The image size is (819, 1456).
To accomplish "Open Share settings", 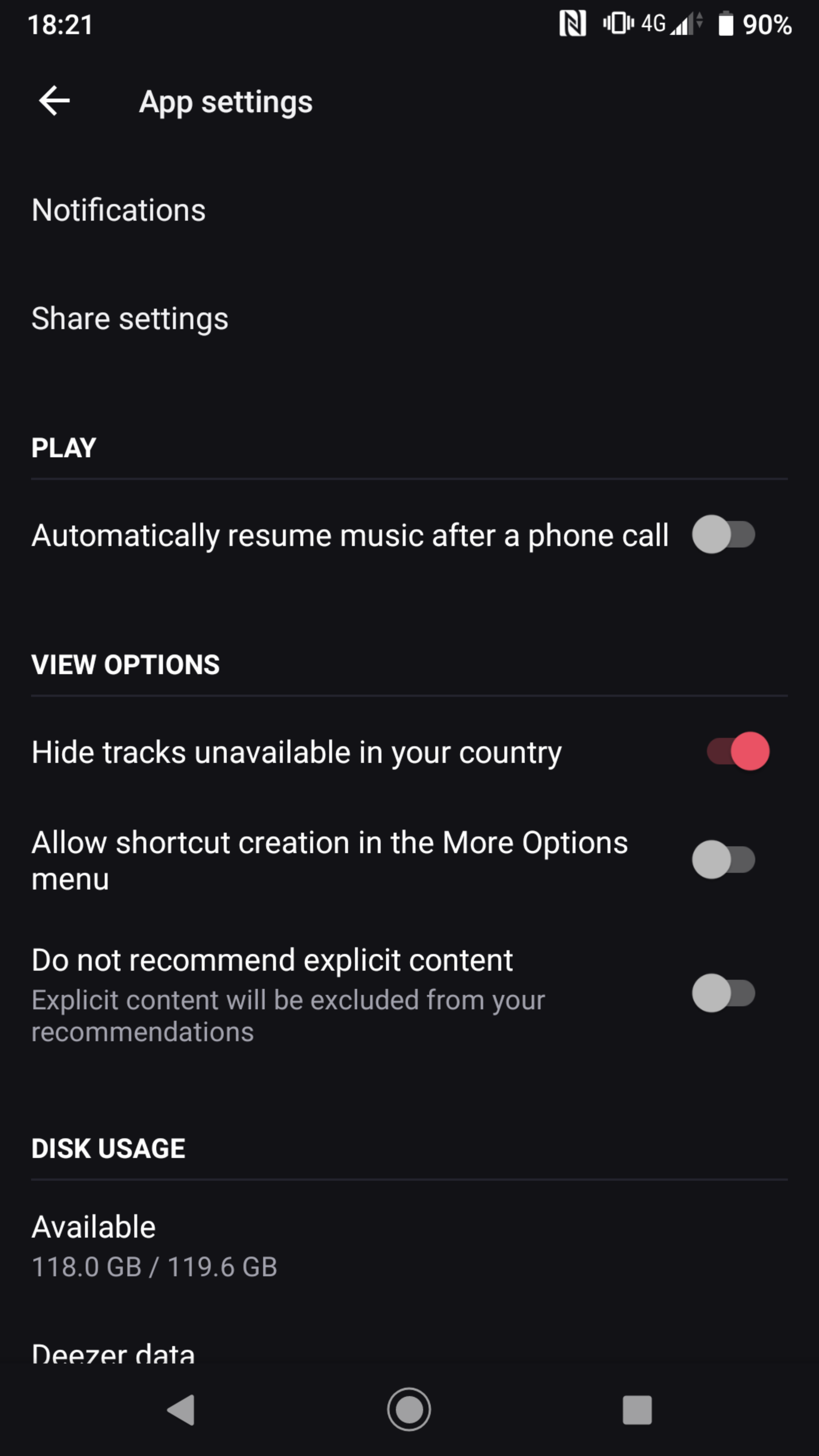I will click(130, 319).
